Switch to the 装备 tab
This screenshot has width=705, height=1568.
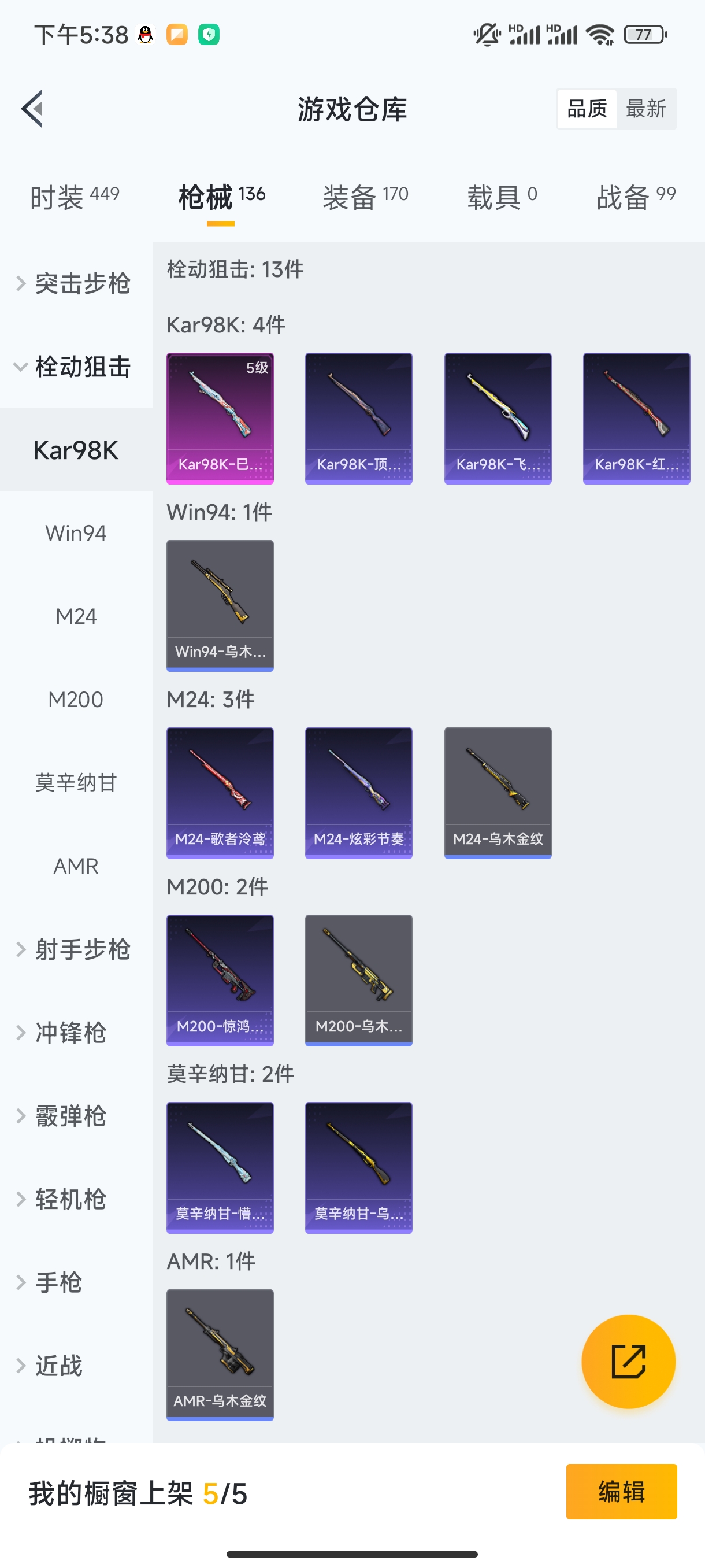[x=365, y=197]
